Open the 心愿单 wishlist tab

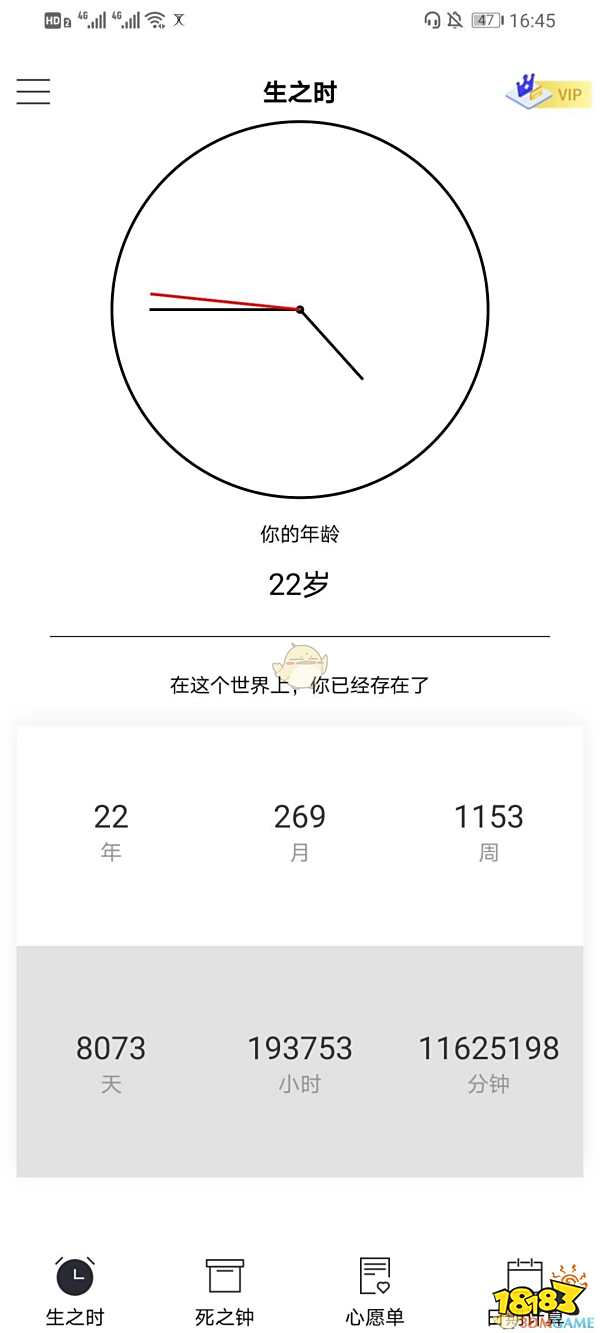point(375,1290)
